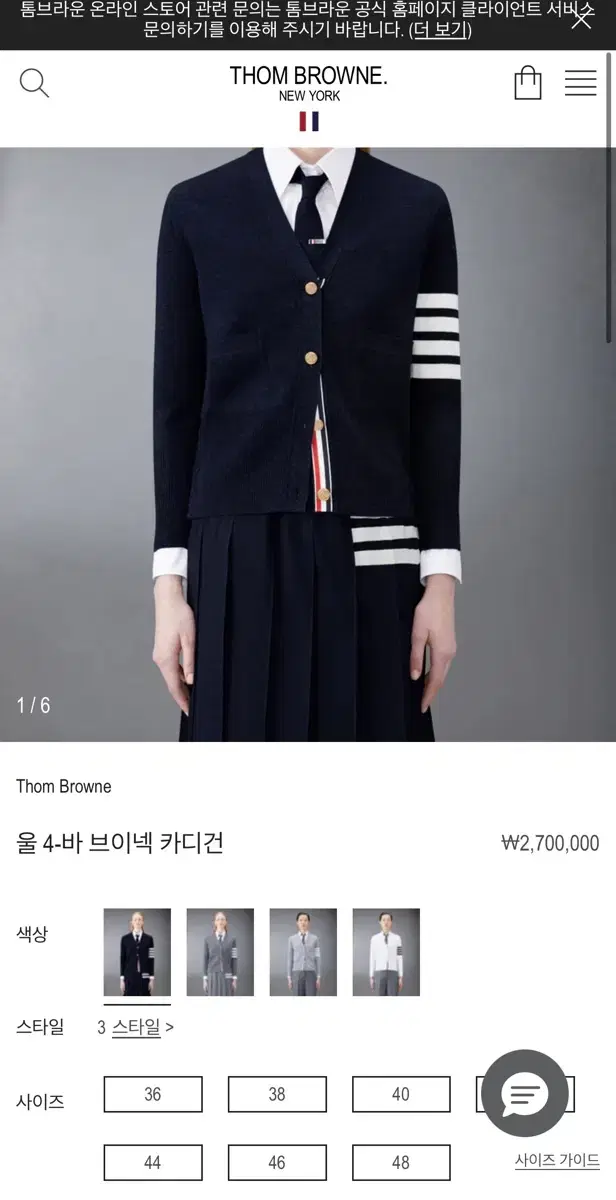Choose size 46
Viewport: 616px width, 1200px height.
tap(277, 1163)
